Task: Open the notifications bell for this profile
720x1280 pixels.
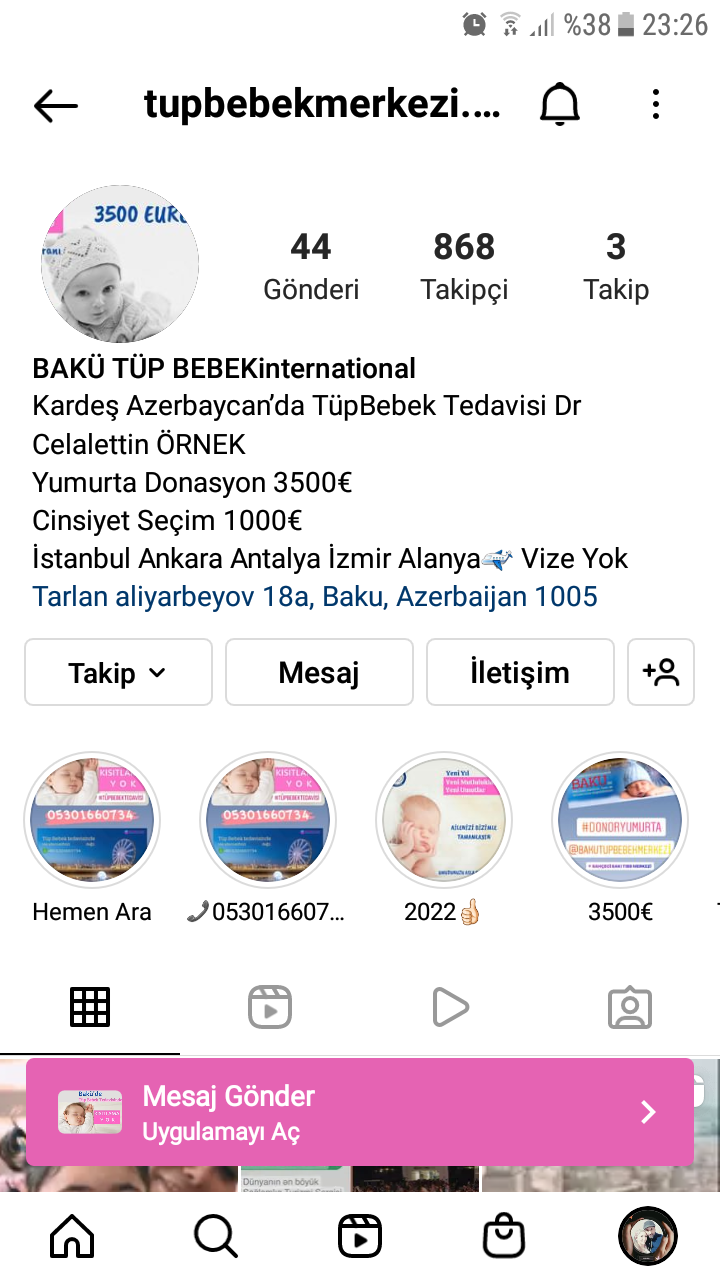Action: [560, 104]
